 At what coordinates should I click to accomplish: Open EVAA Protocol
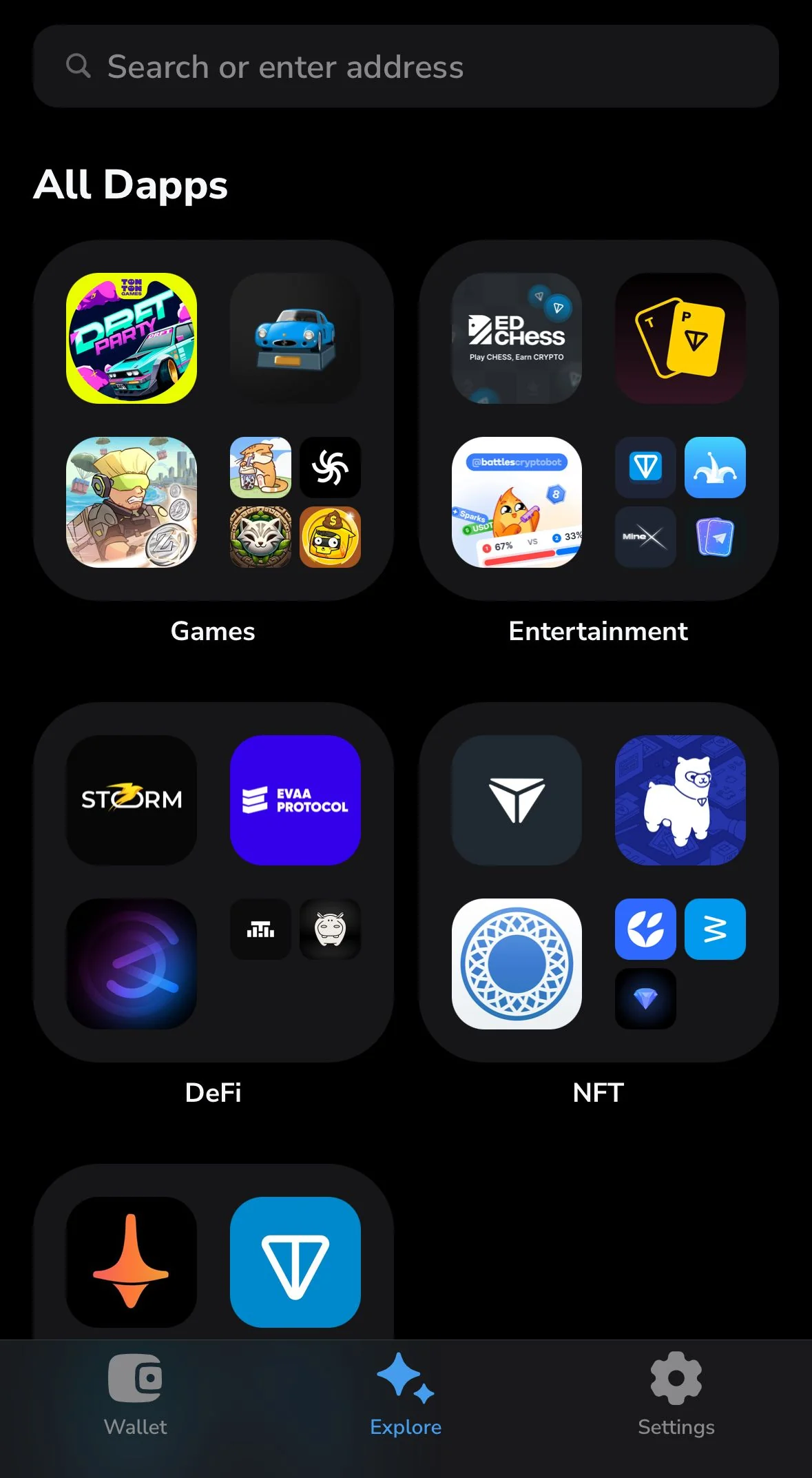click(295, 800)
